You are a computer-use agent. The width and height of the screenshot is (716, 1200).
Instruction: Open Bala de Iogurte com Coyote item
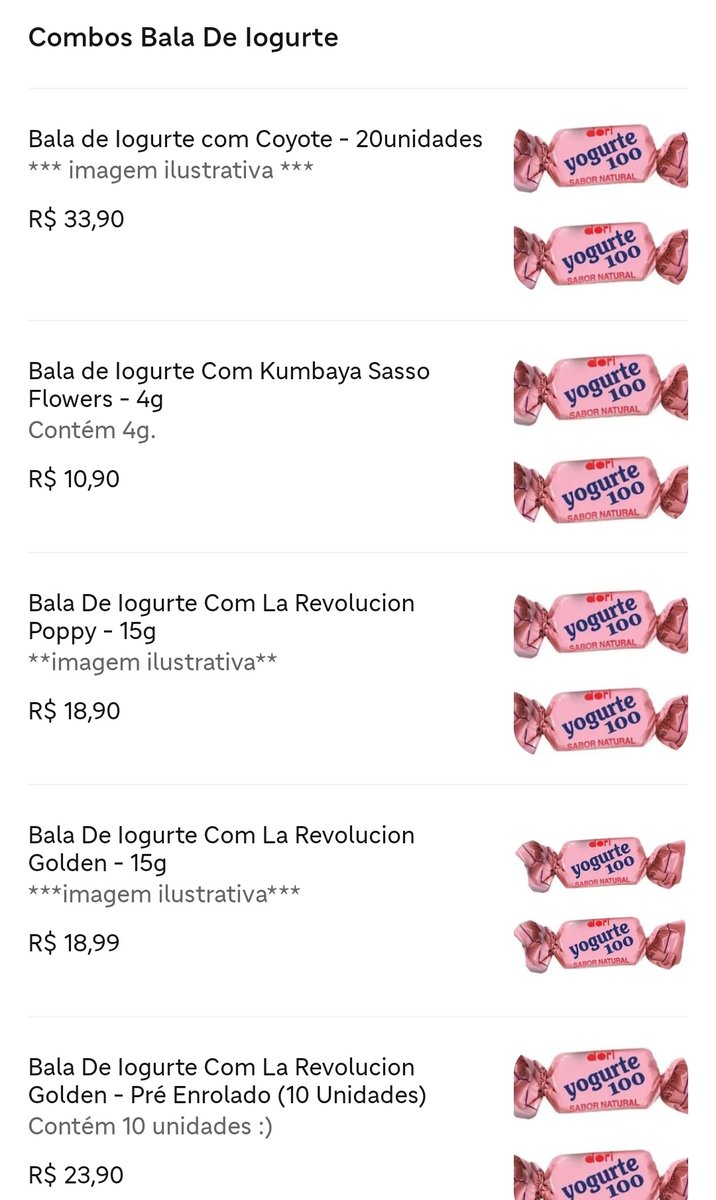click(255, 140)
